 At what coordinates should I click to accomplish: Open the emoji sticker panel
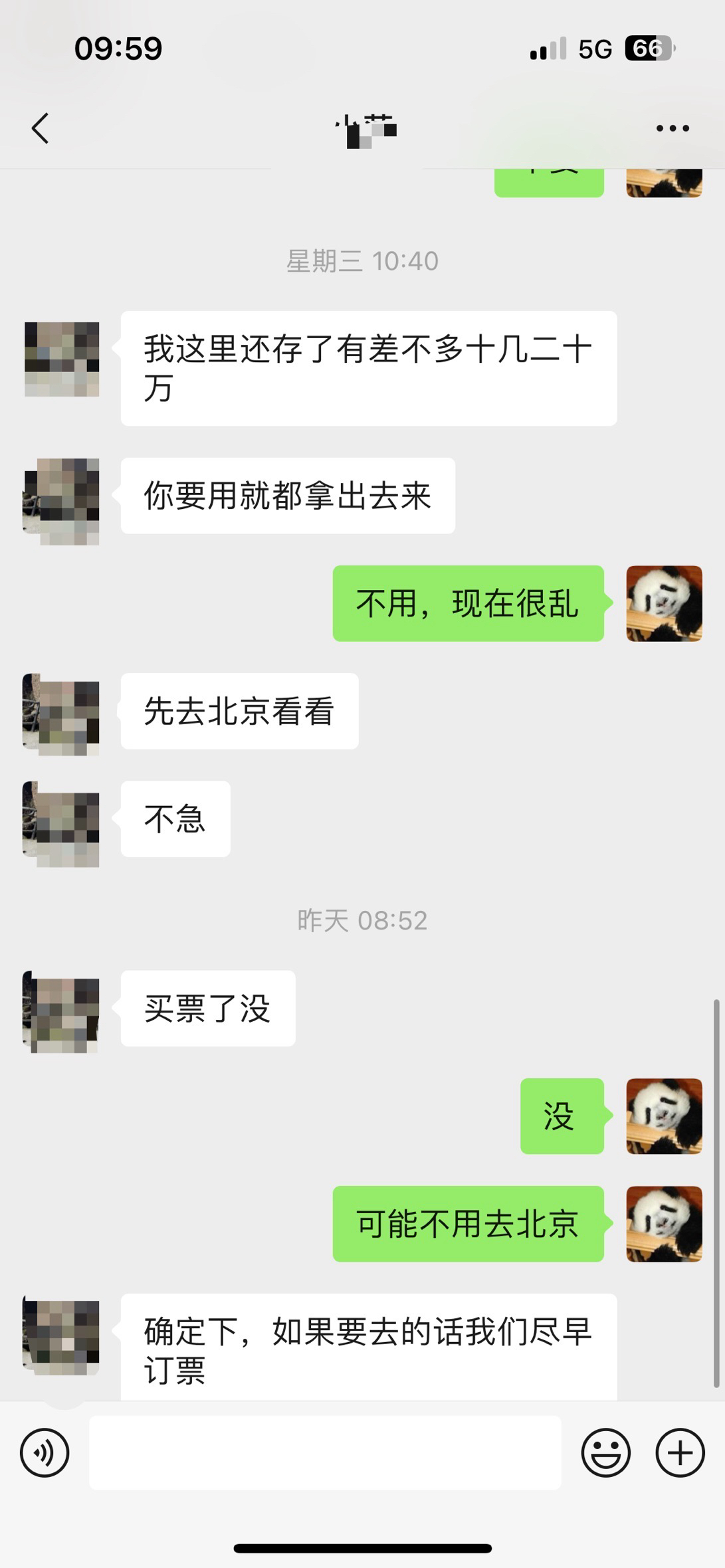pyautogui.click(x=605, y=1453)
